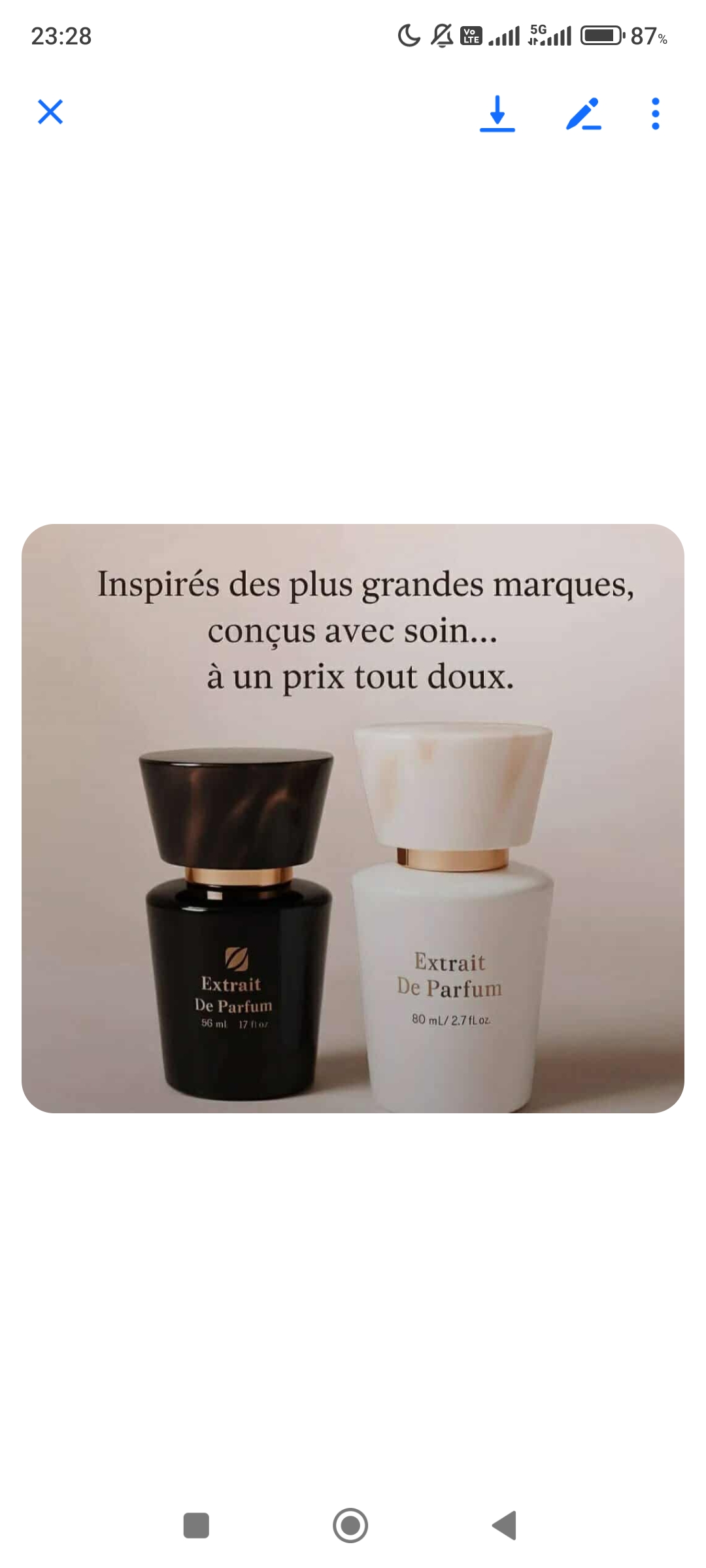
Task: Edit the image with the pencil icon
Action: 583,114
